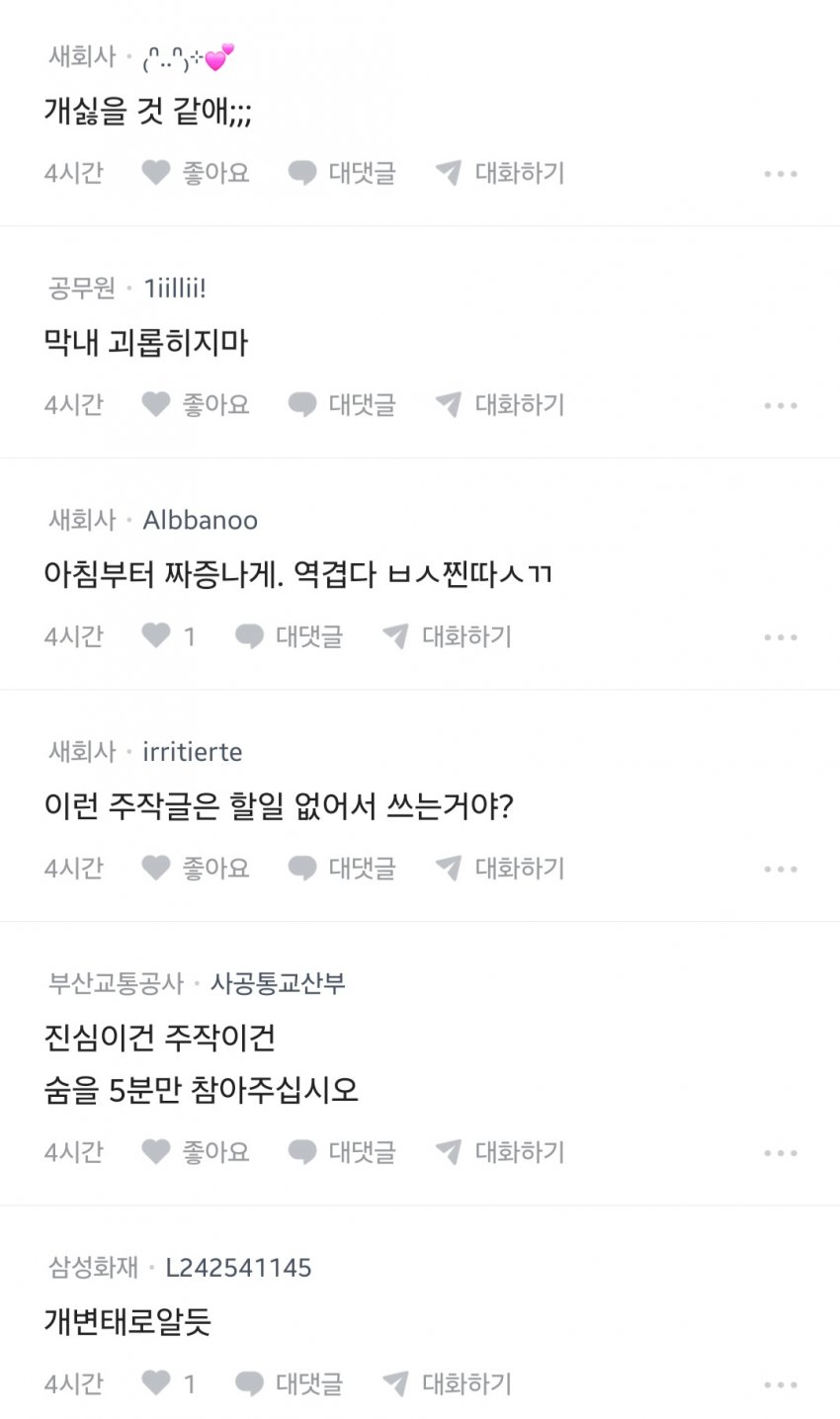Reply to irritierte's comment

click(342, 868)
